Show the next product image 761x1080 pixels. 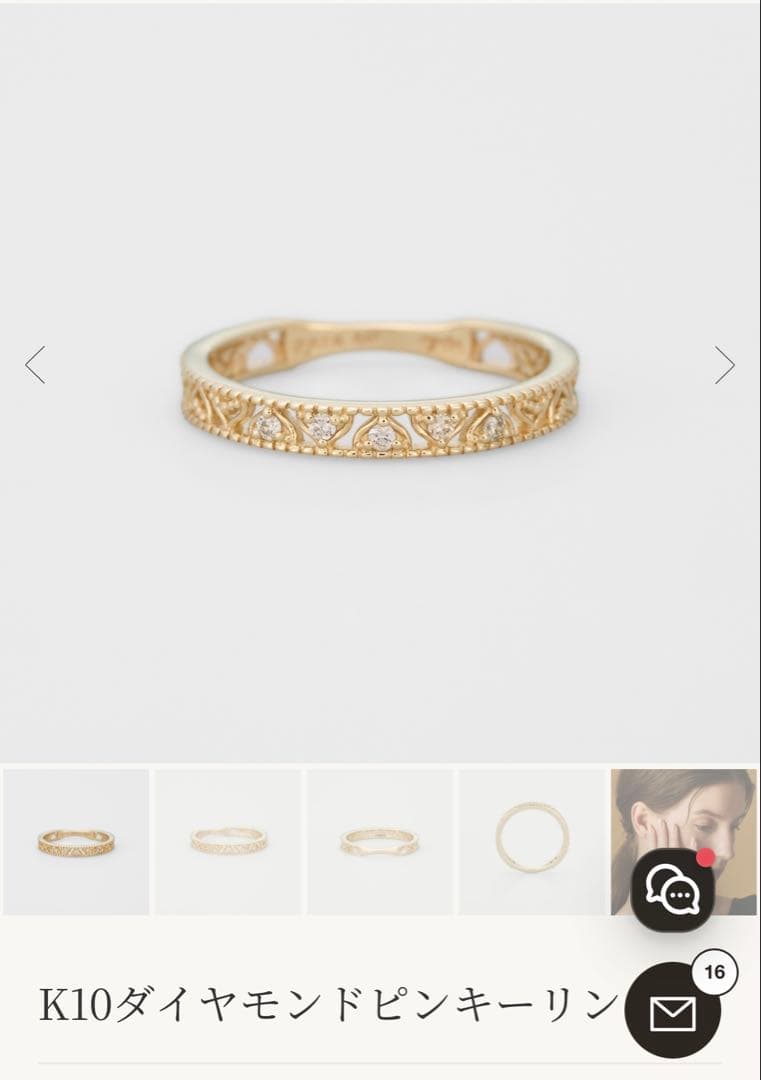[725, 365]
